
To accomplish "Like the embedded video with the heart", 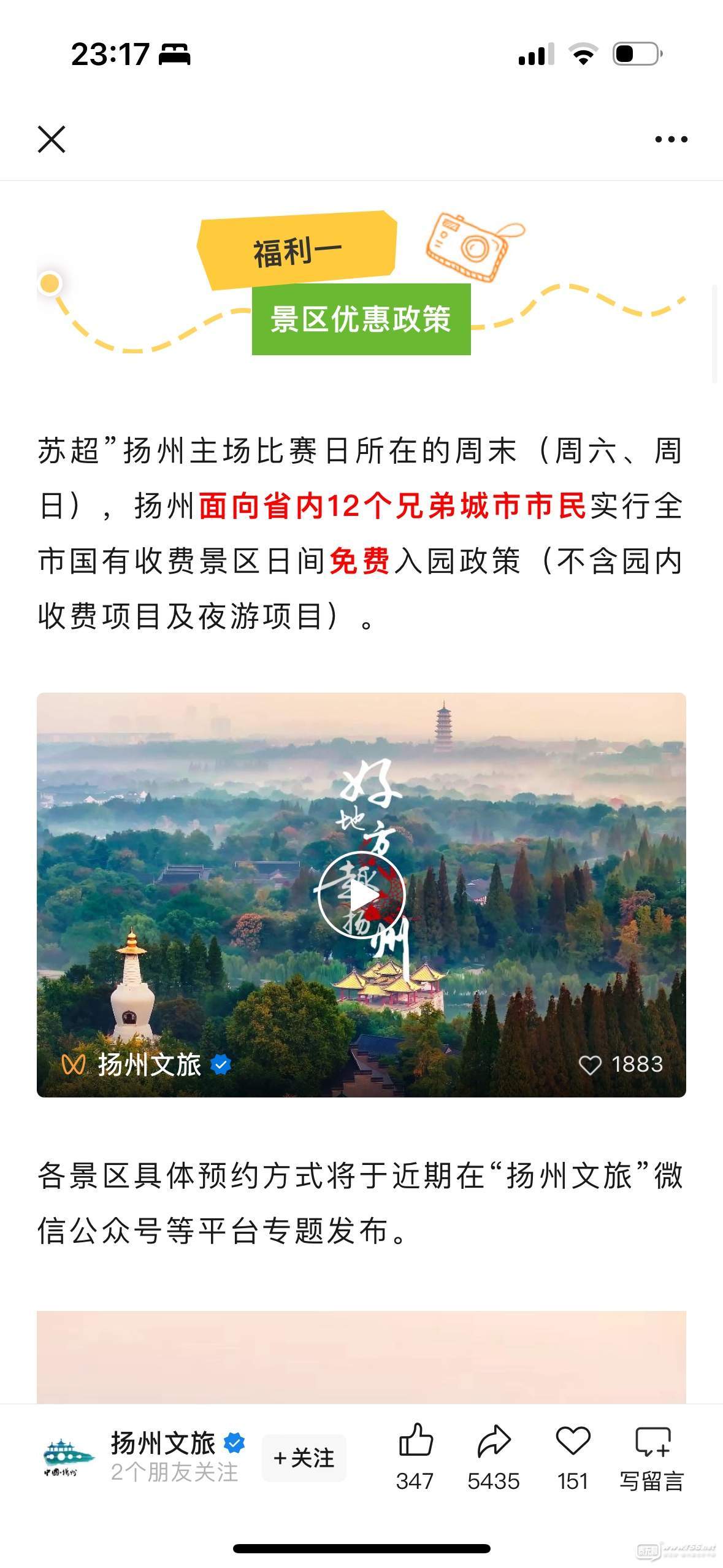I will (591, 1065).
